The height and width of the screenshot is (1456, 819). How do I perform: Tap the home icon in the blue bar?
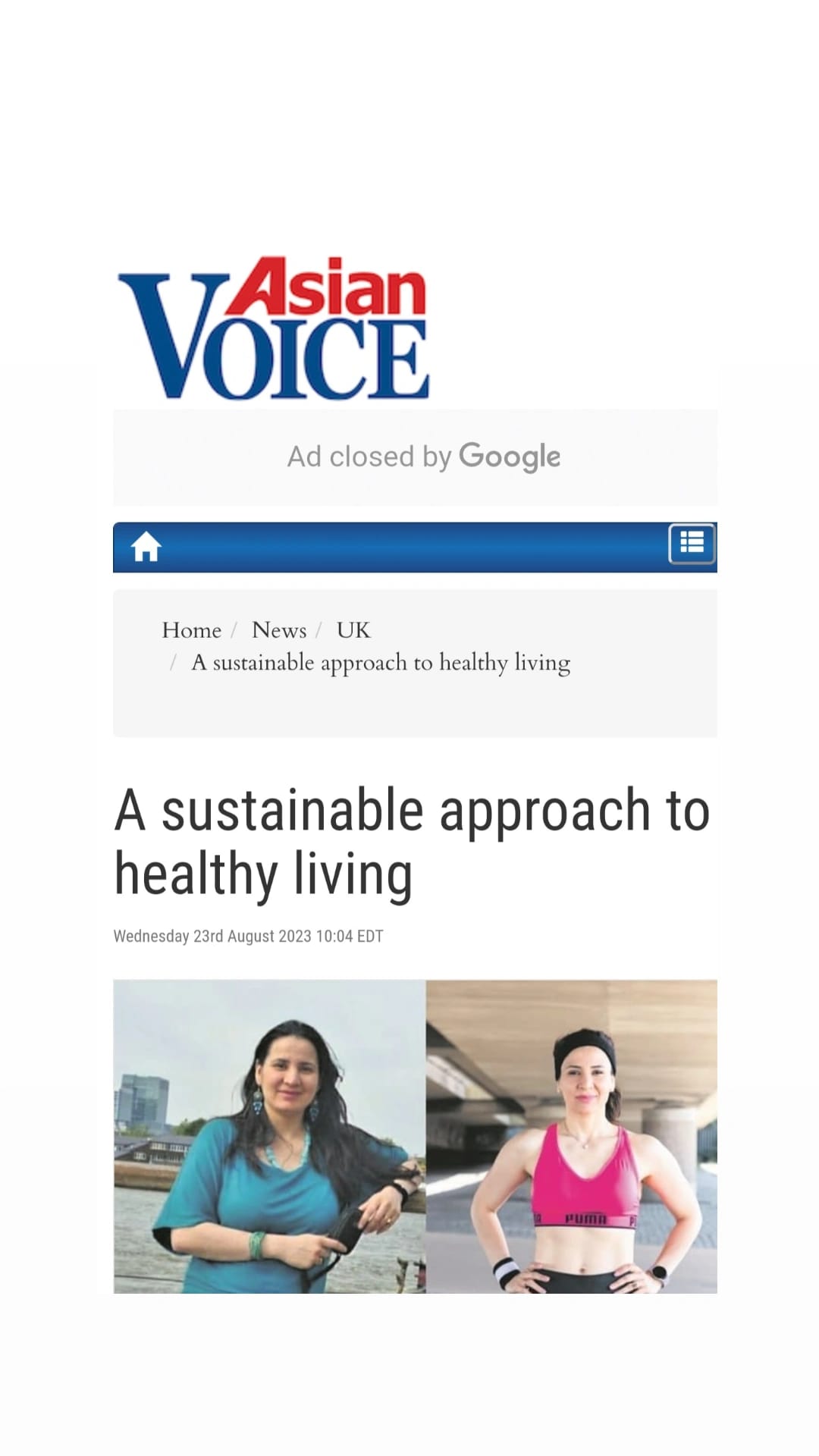146,547
